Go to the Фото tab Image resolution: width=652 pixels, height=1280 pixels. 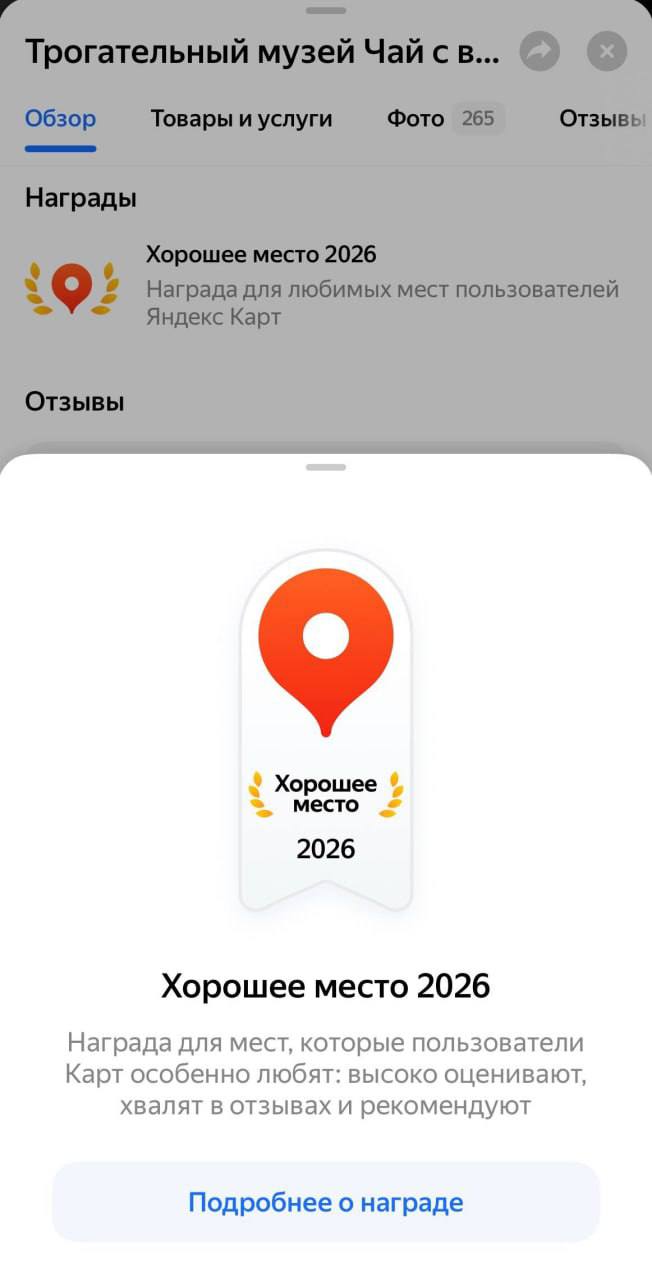coord(444,119)
